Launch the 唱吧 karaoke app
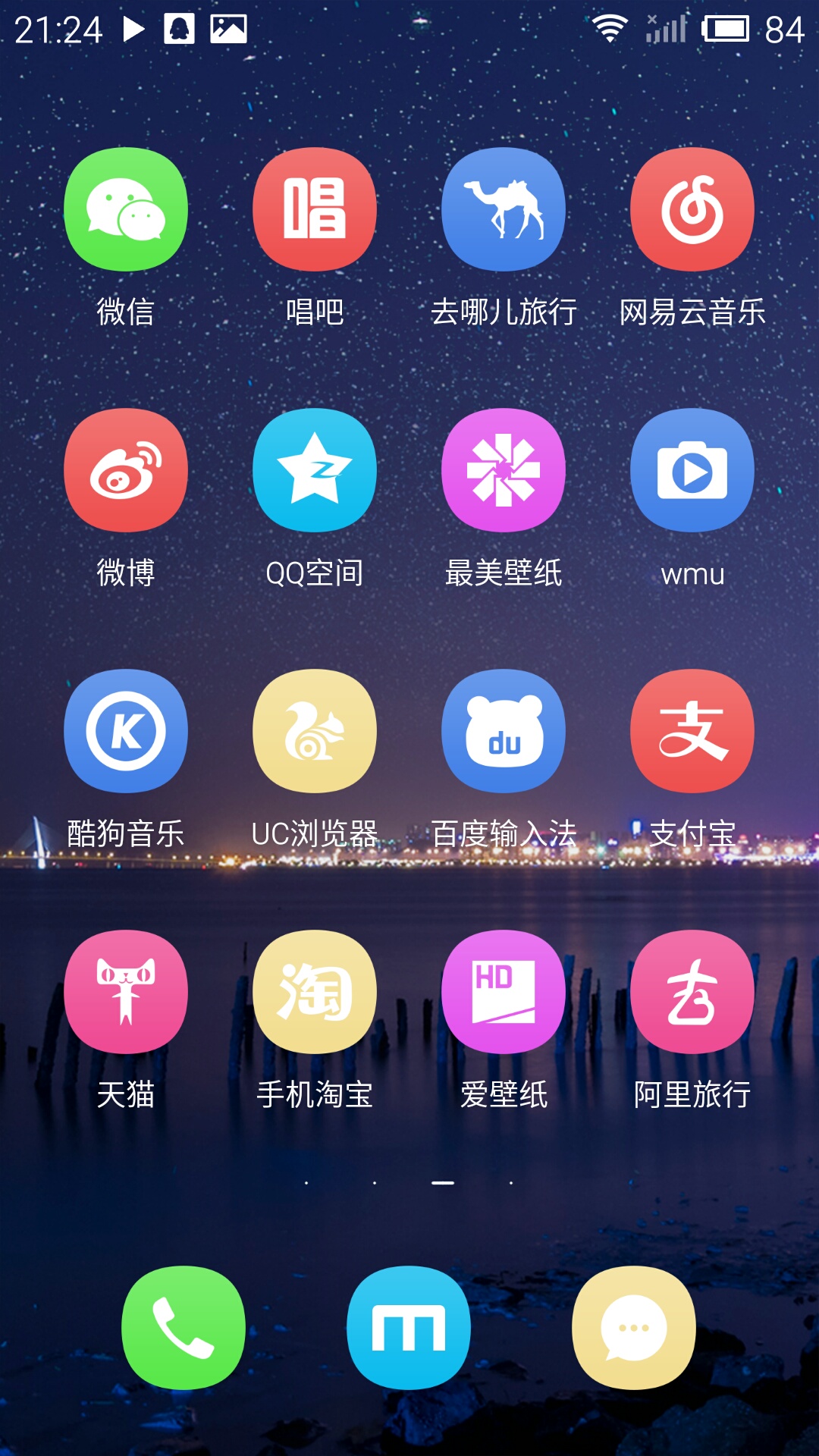Screen dimensions: 819x1456 [x=315, y=209]
